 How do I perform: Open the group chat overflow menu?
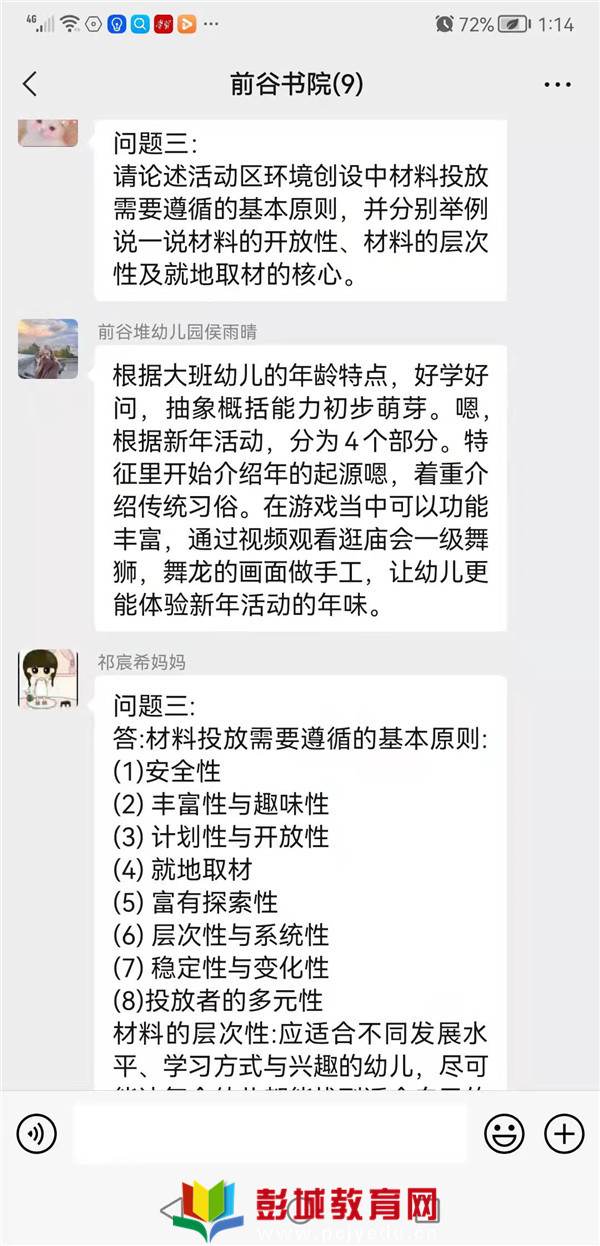click(557, 85)
